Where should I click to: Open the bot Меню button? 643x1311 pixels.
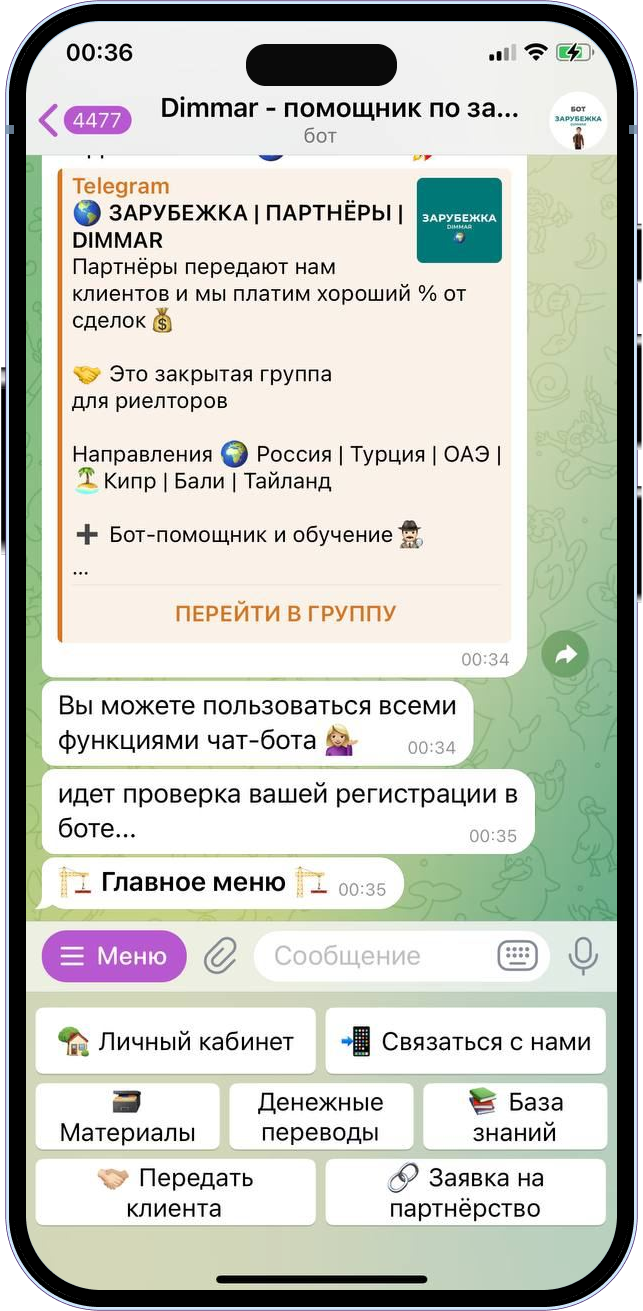tap(114, 956)
